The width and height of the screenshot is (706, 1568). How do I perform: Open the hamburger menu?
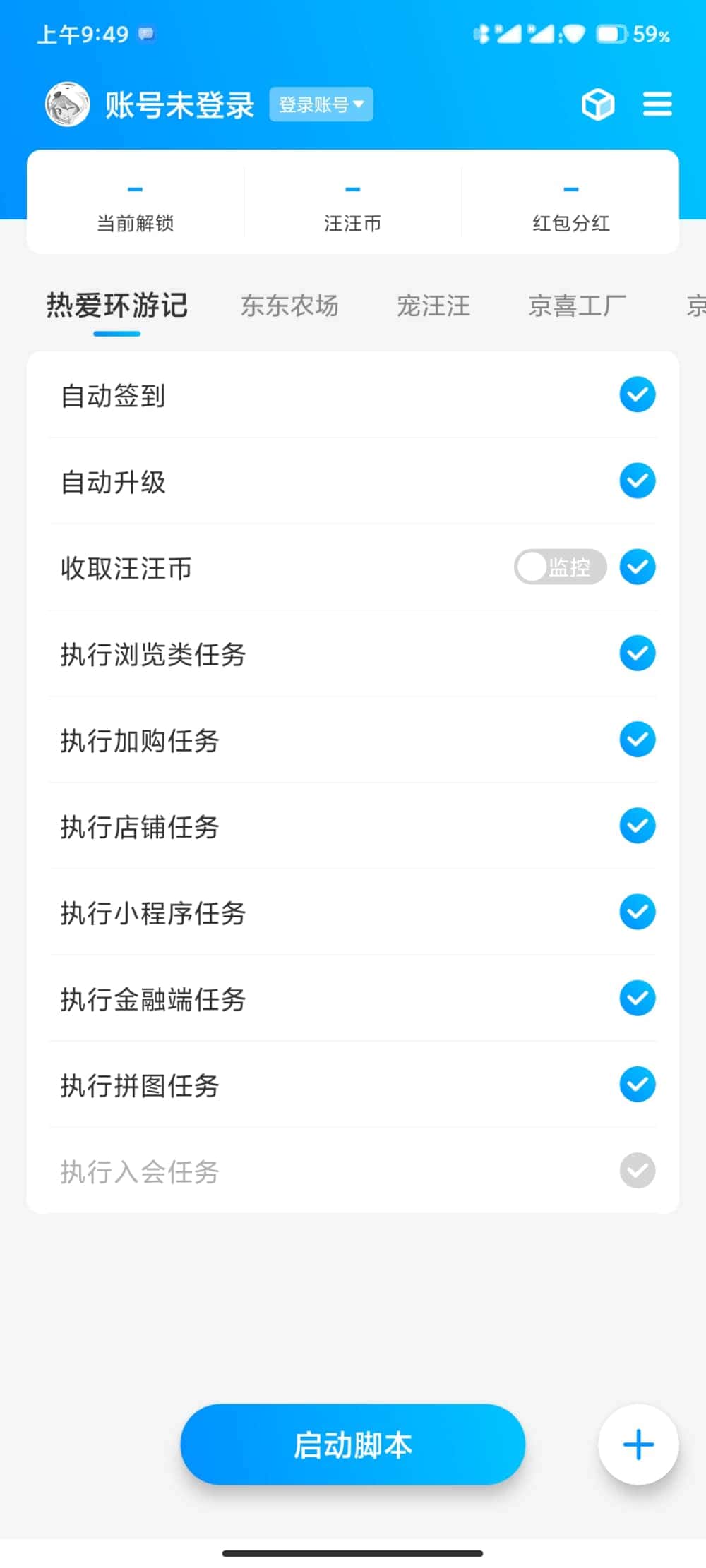click(x=657, y=104)
